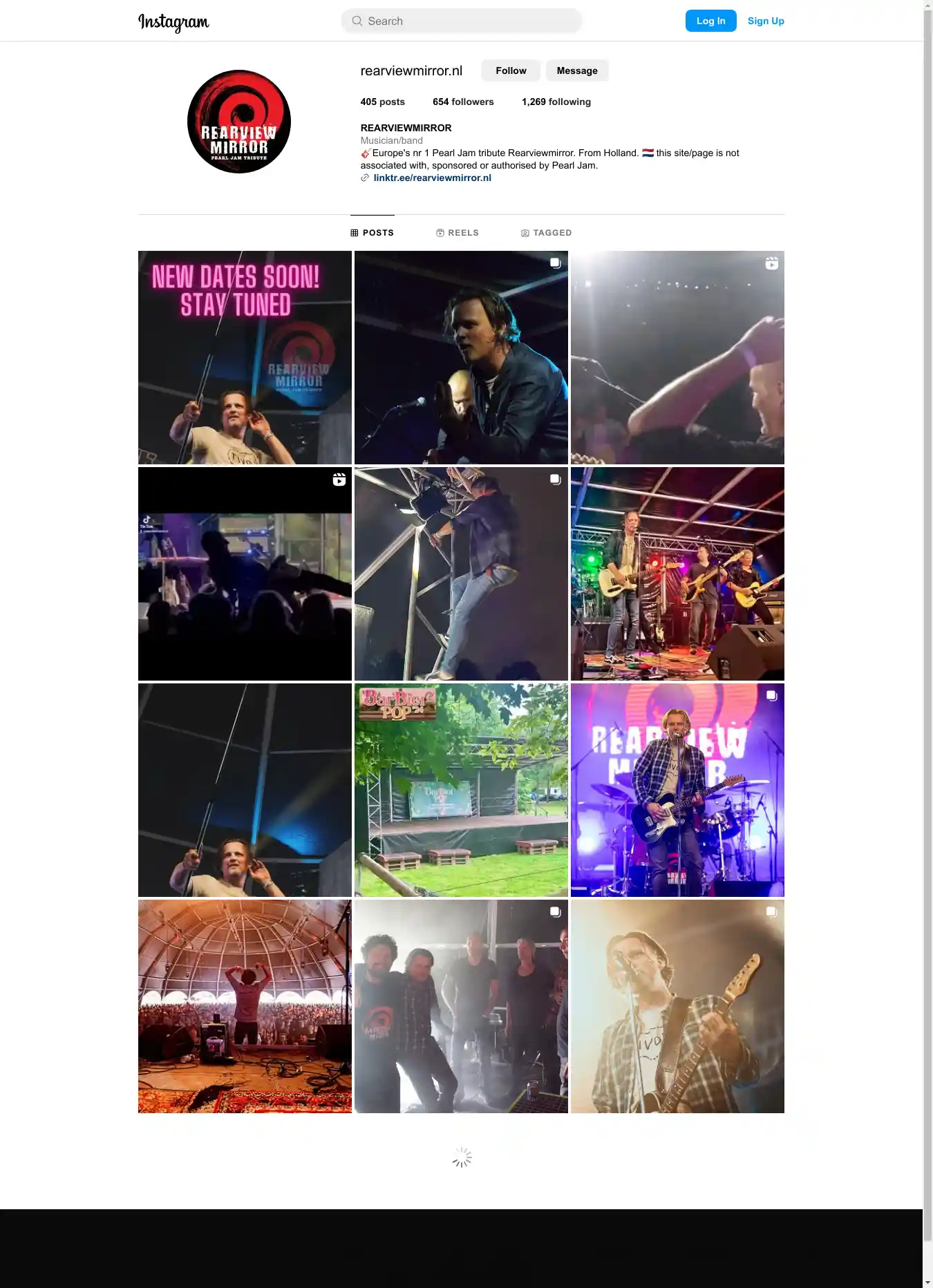933x1288 pixels.
Task: Open the New Dates Soon post
Action: point(245,357)
